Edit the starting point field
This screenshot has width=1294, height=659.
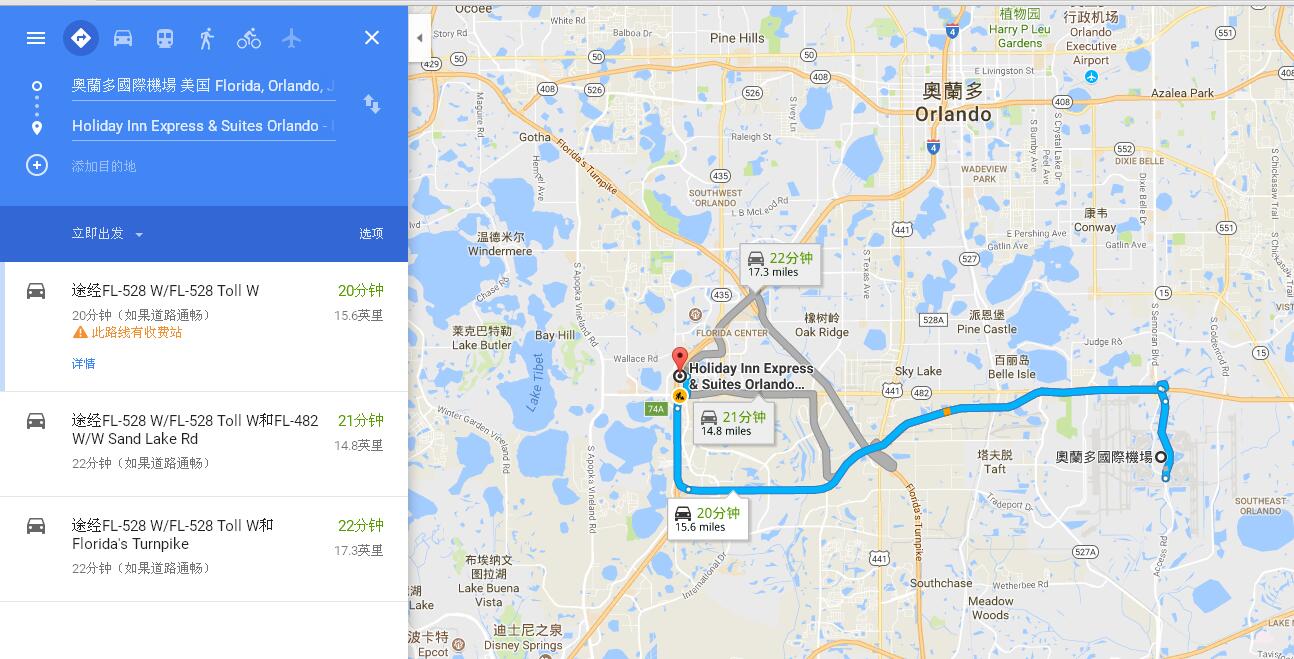(x=202, y=86)
